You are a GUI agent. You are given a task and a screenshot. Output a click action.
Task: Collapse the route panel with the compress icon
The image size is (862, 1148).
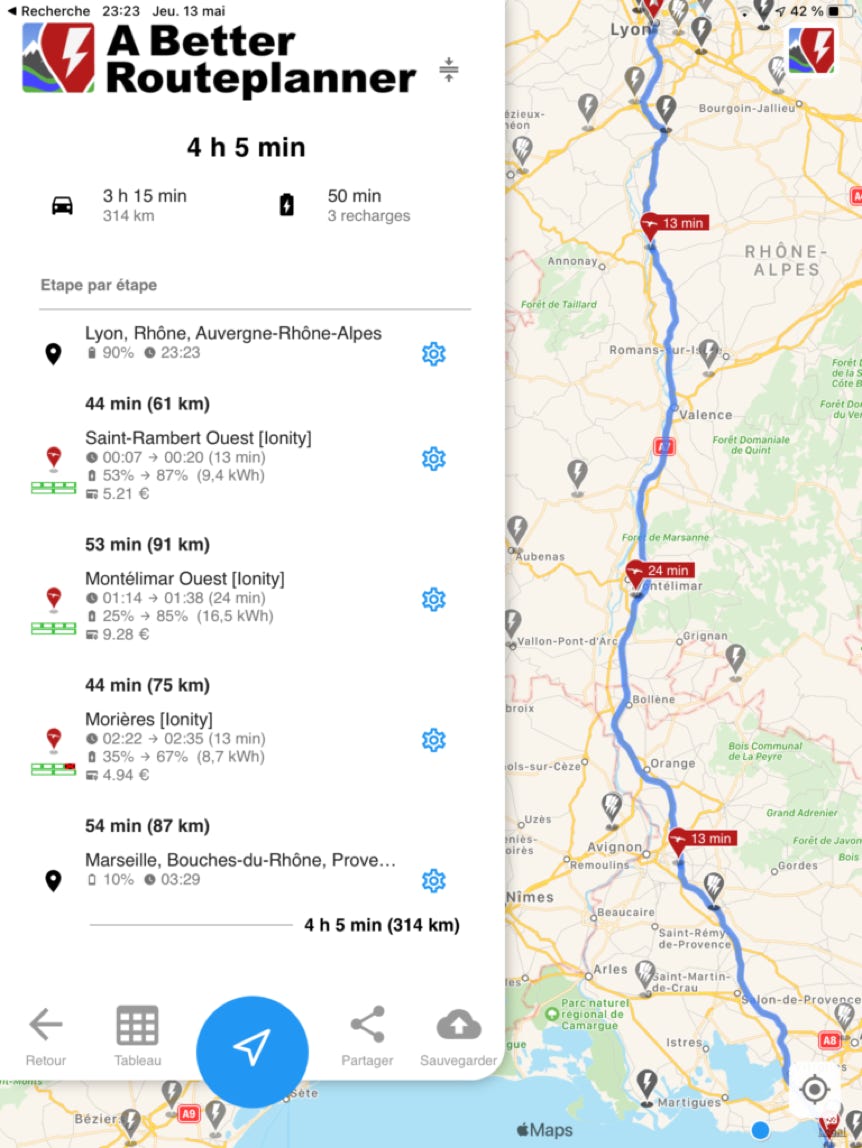pyautogui.click(x=448, y=70)
